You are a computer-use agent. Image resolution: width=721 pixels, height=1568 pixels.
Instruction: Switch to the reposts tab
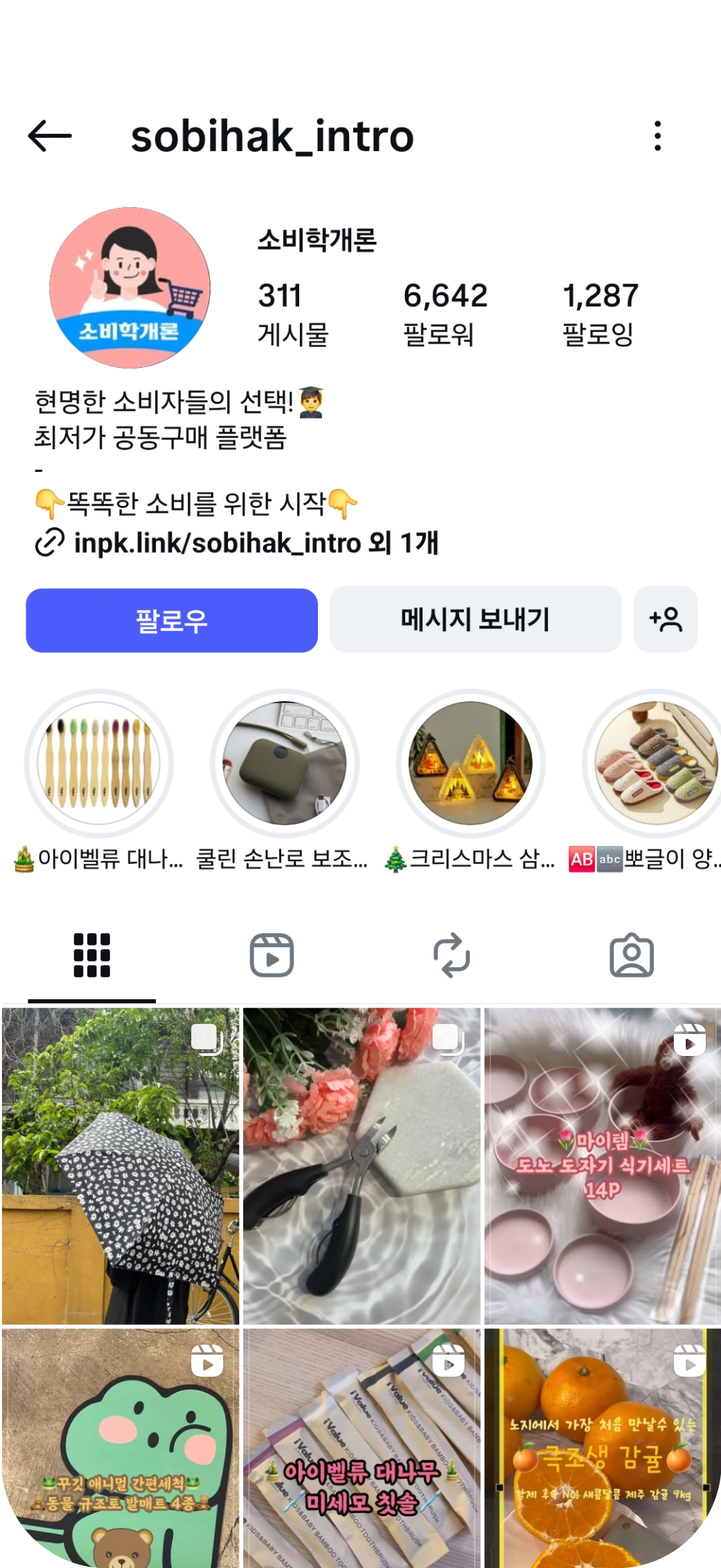coord(452,955)
